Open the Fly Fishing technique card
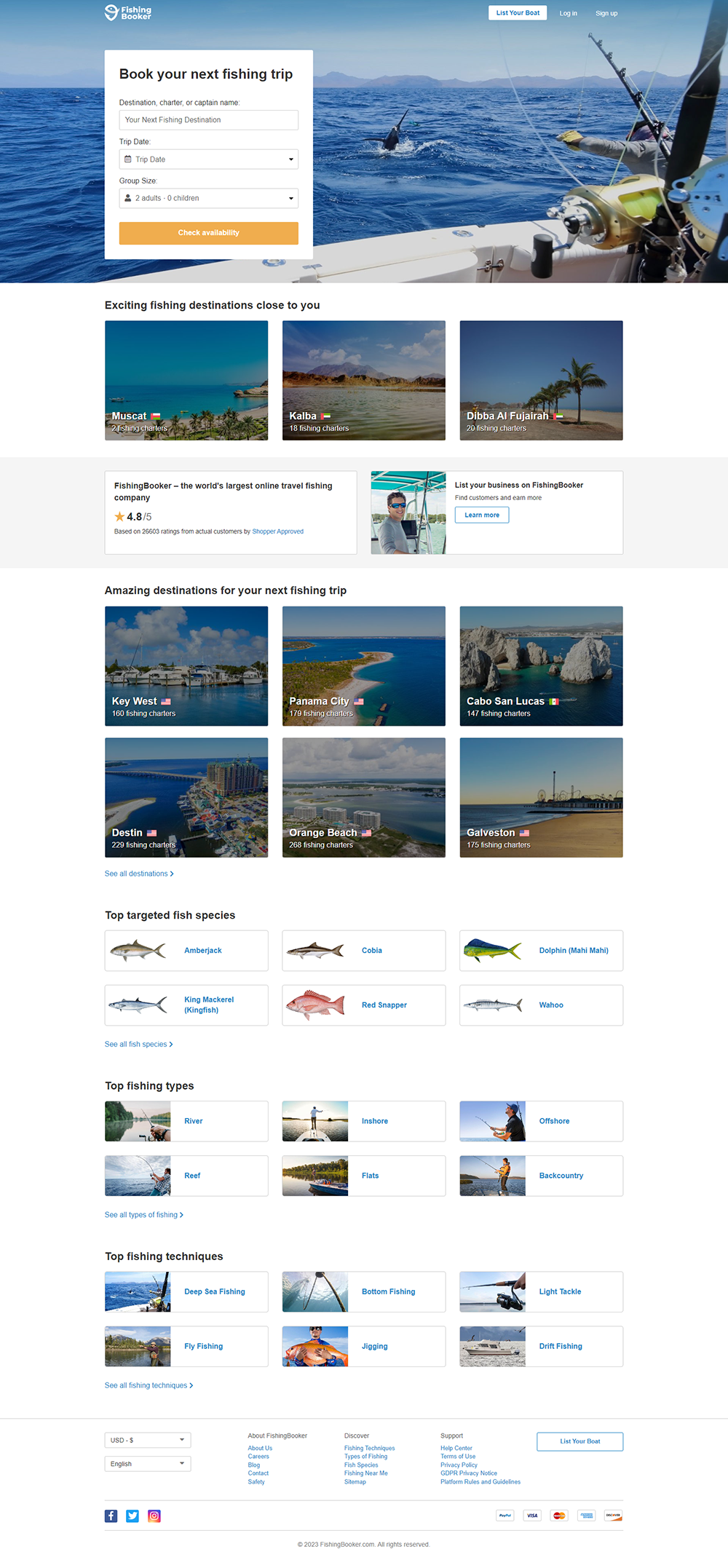 (186, 1346)
